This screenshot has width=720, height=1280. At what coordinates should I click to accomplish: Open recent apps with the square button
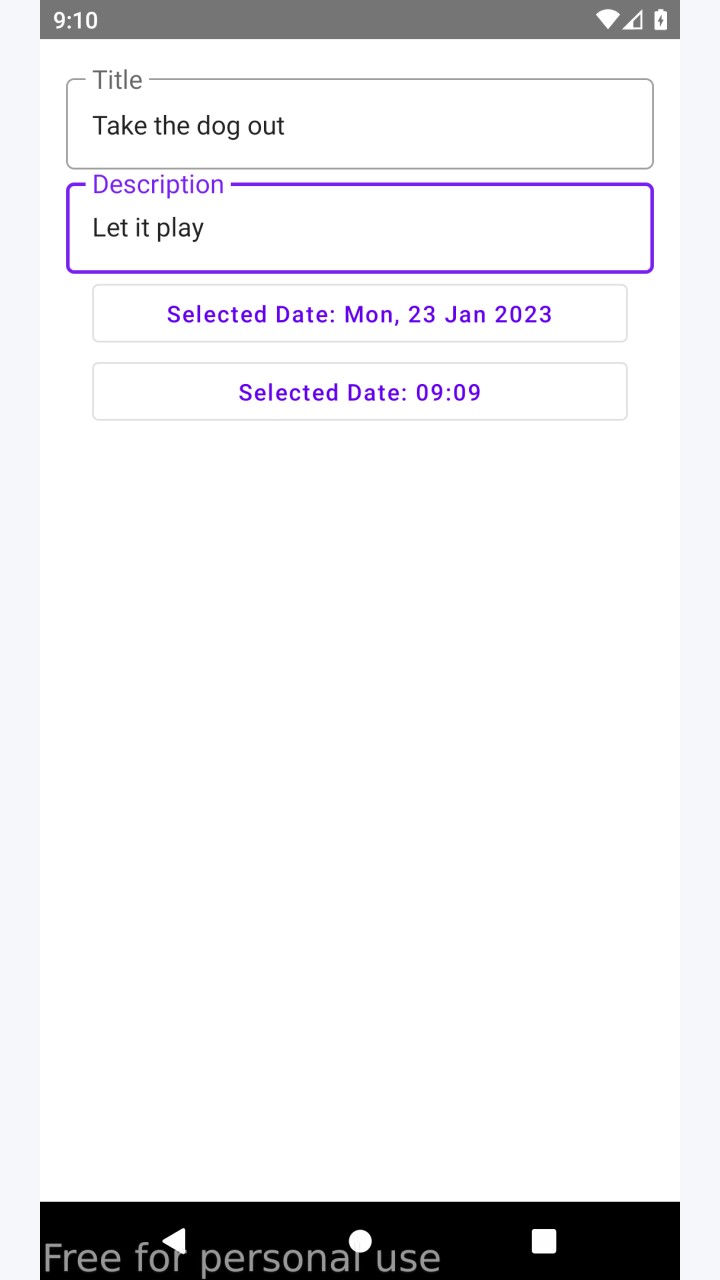[x=544, y=1241]
